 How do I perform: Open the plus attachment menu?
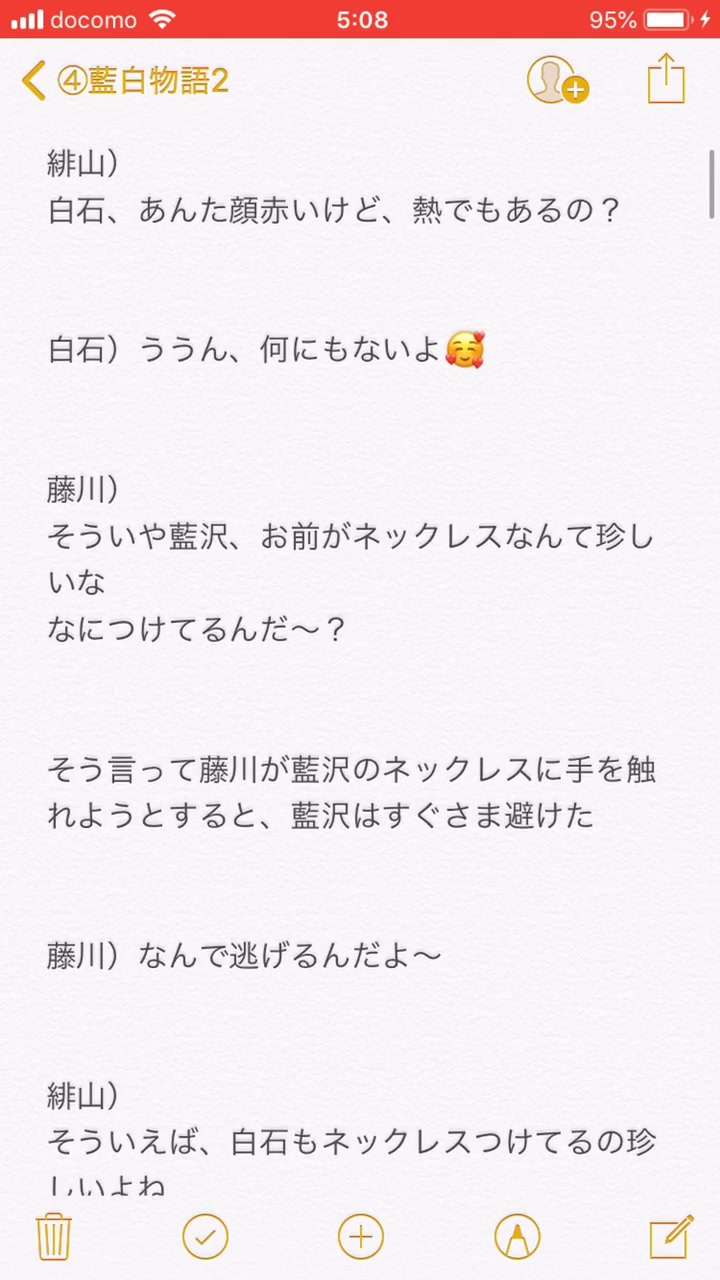click(x=360, y=1237)
